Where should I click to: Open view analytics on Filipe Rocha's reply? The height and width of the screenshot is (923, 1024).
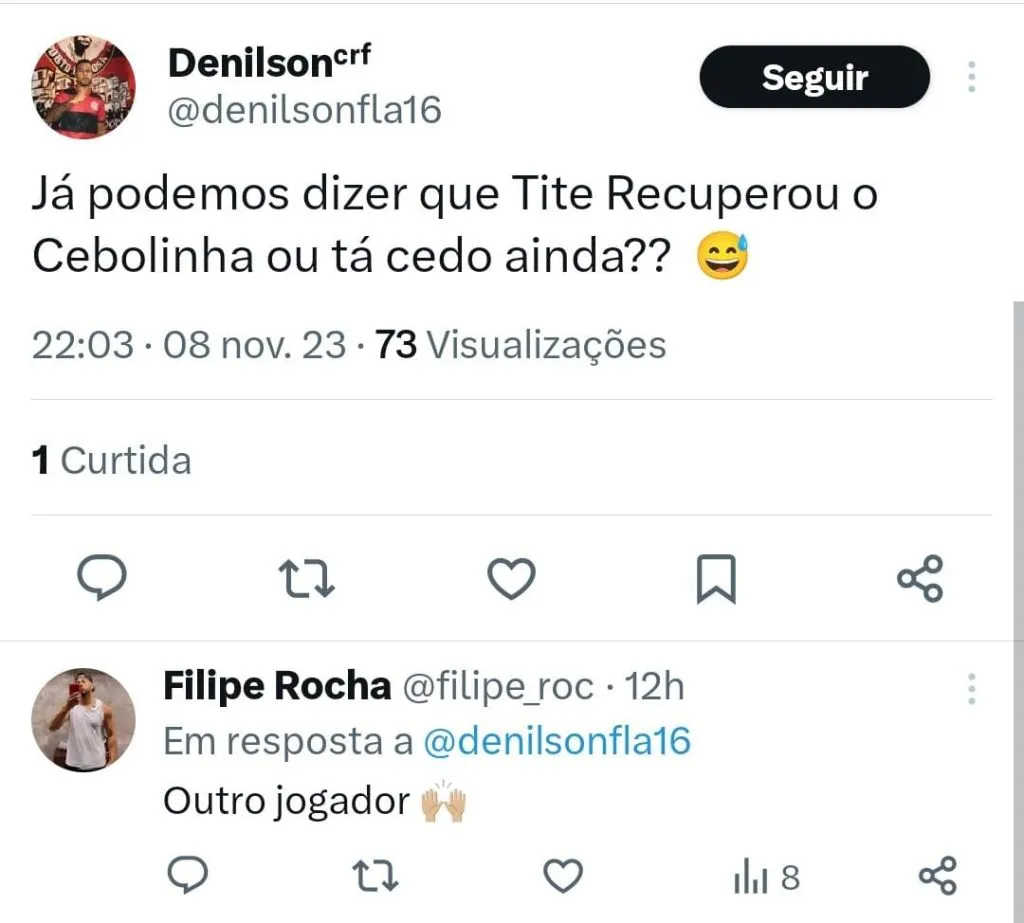tap(766, 878)
